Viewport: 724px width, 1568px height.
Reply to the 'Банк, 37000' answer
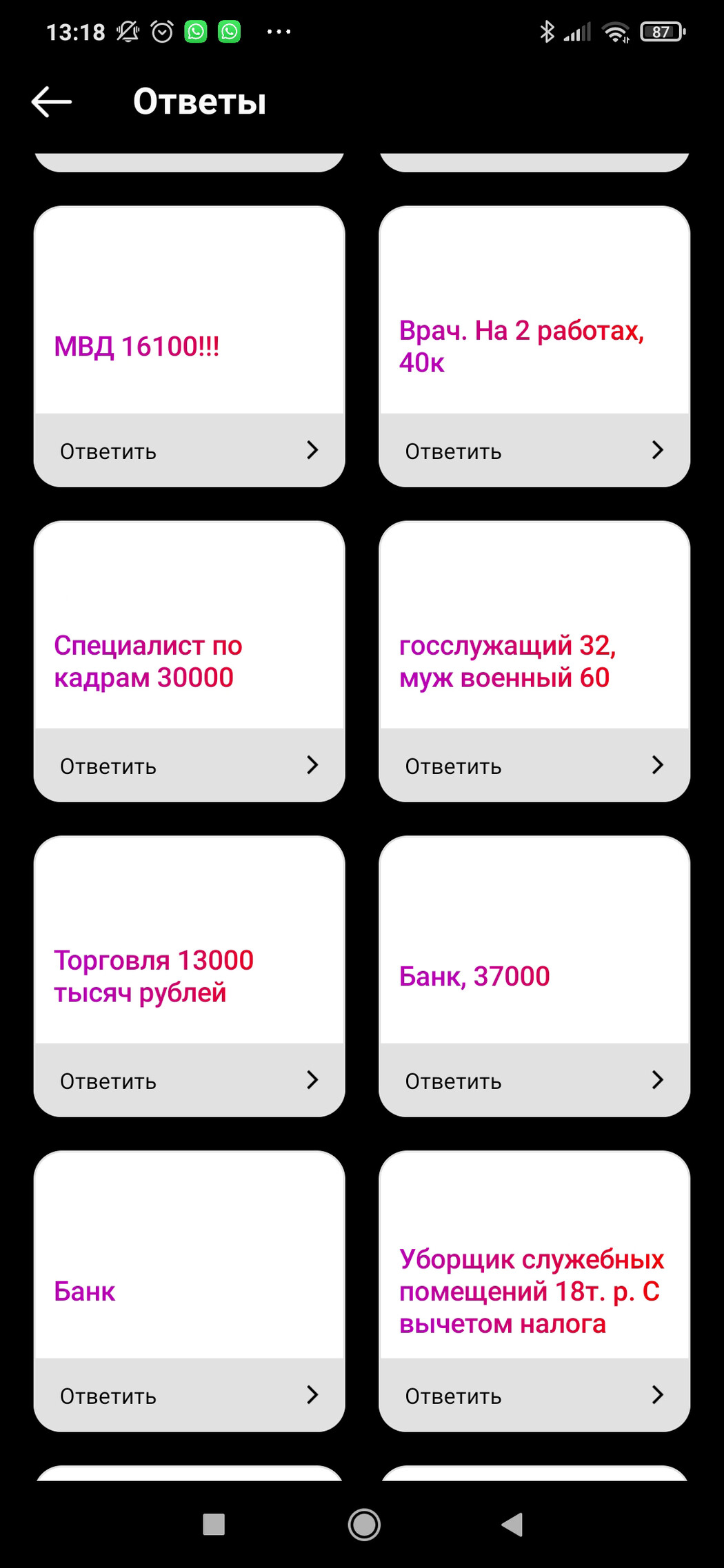click(x=534, y=1081)
